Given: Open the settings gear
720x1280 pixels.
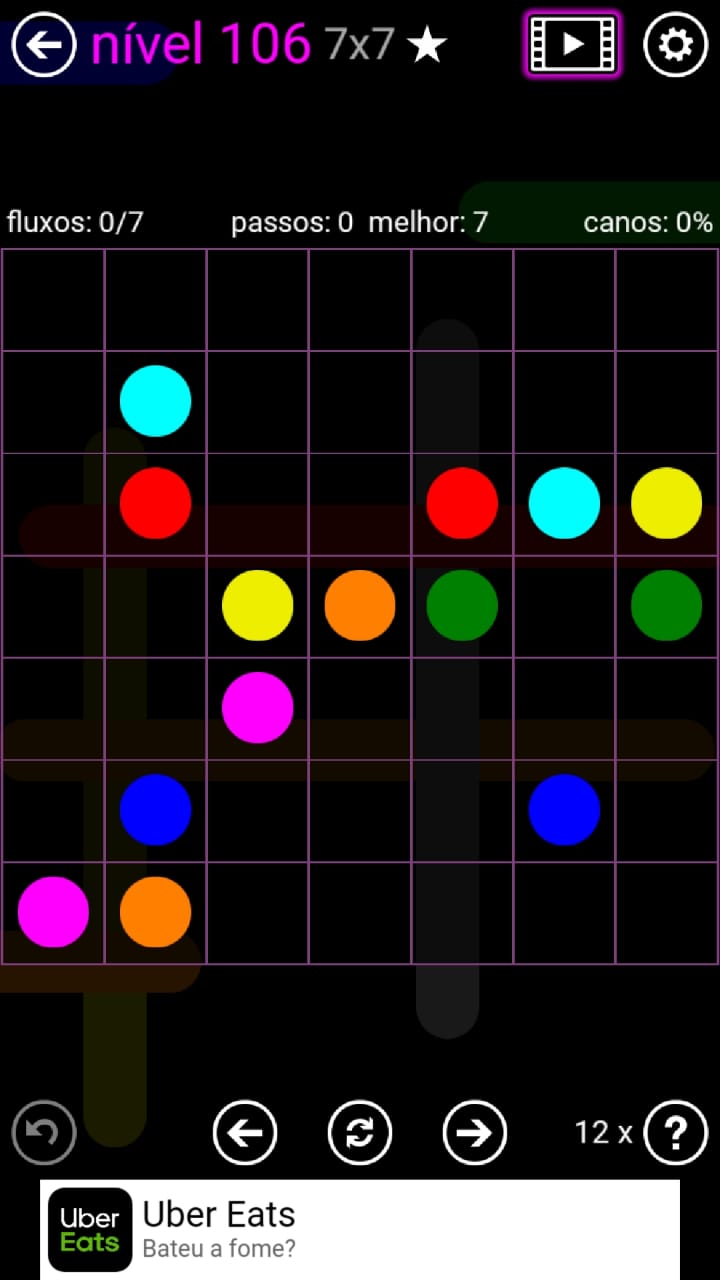Looking at the screenshot, I should tap(675, 44).
